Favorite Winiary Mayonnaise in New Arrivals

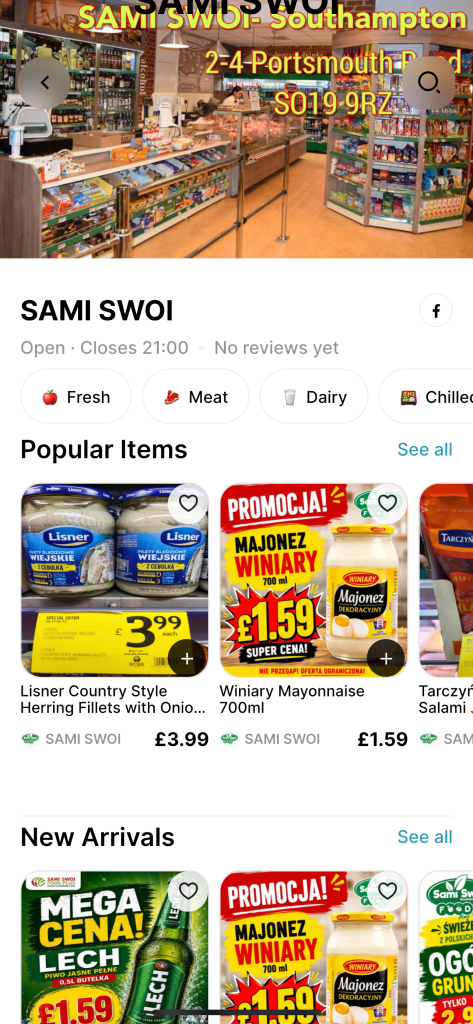387,891
